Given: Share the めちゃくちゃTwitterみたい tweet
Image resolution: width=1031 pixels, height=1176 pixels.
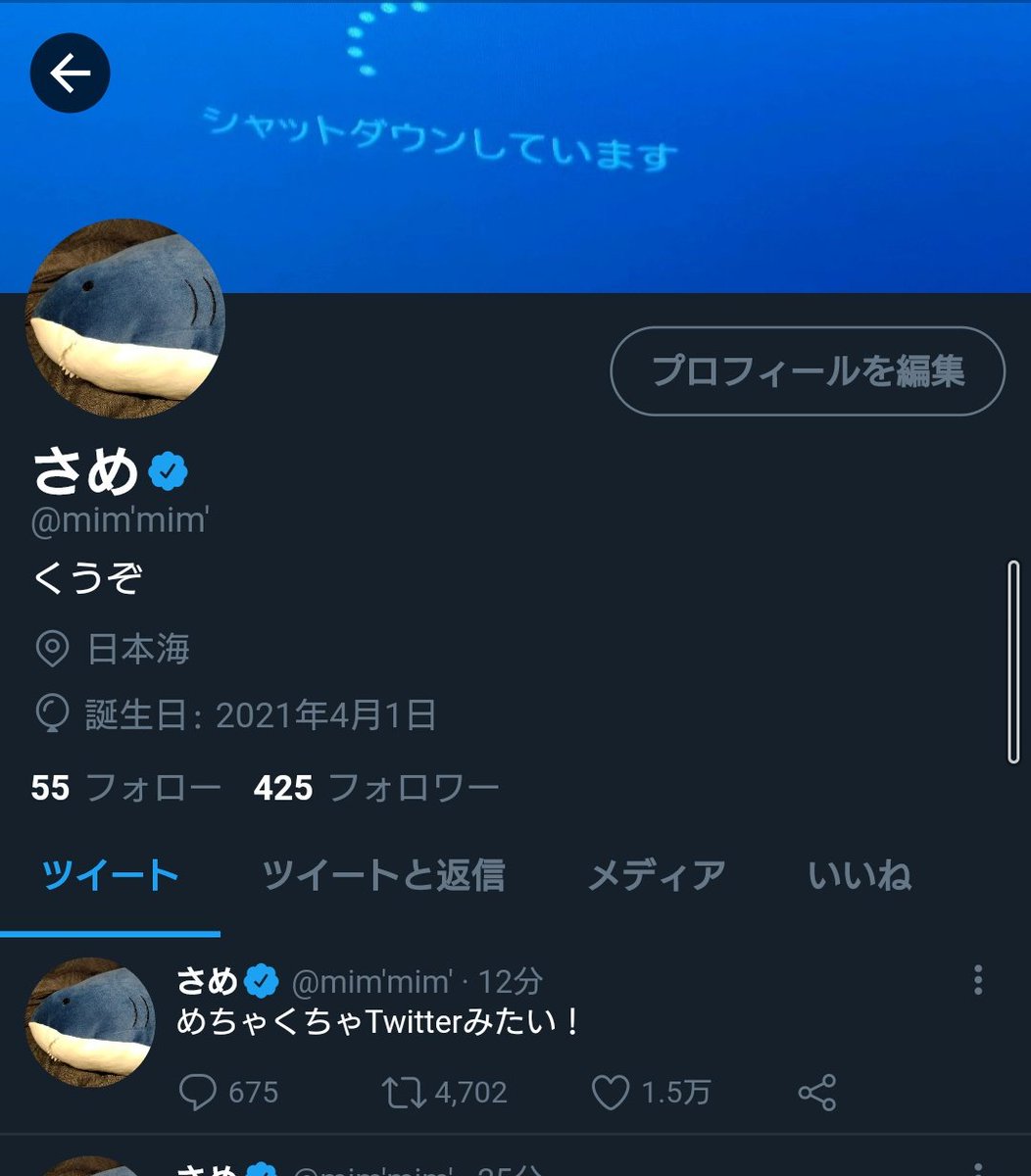Looking at the screenshot, I should [x=816, y=1093].
